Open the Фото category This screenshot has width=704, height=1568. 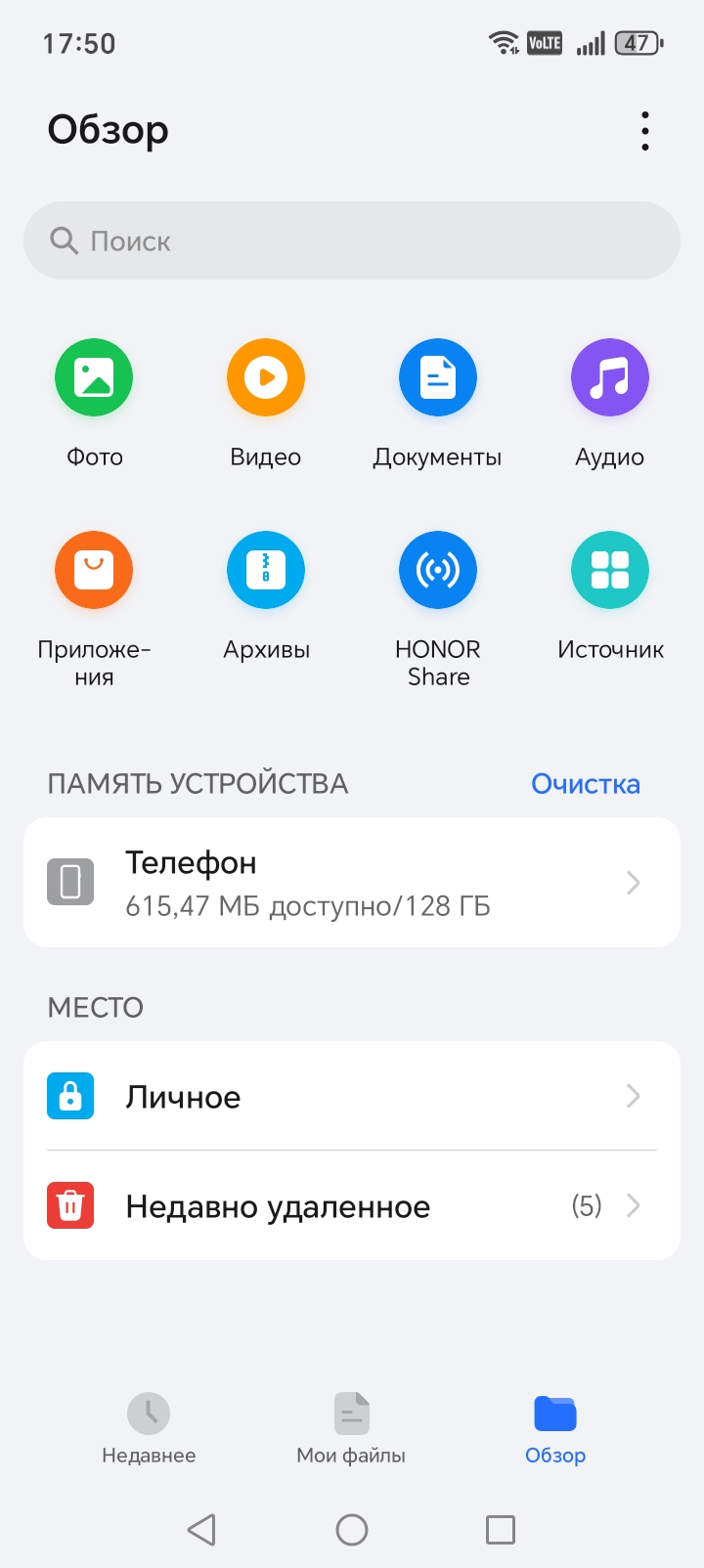pos(94,378)
